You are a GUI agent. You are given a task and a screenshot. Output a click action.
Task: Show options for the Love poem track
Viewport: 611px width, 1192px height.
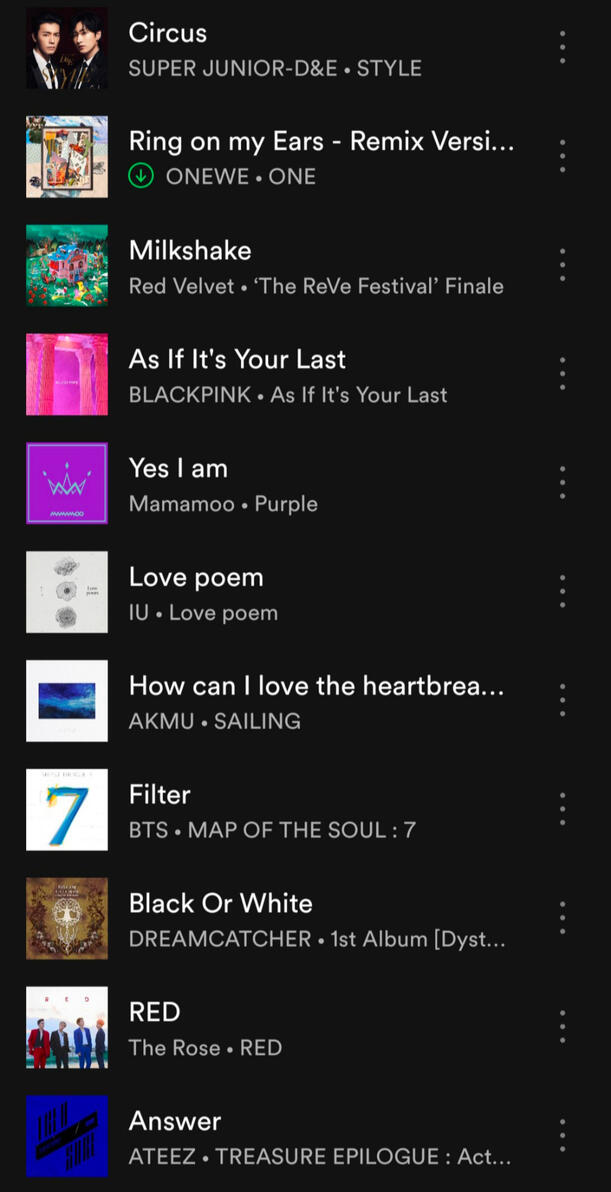tap(562, 592)
